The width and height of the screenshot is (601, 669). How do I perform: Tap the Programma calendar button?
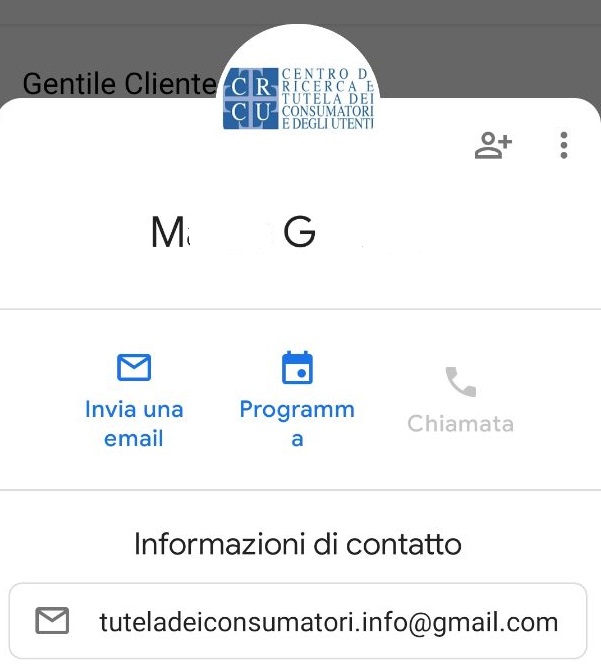[297, 398]
